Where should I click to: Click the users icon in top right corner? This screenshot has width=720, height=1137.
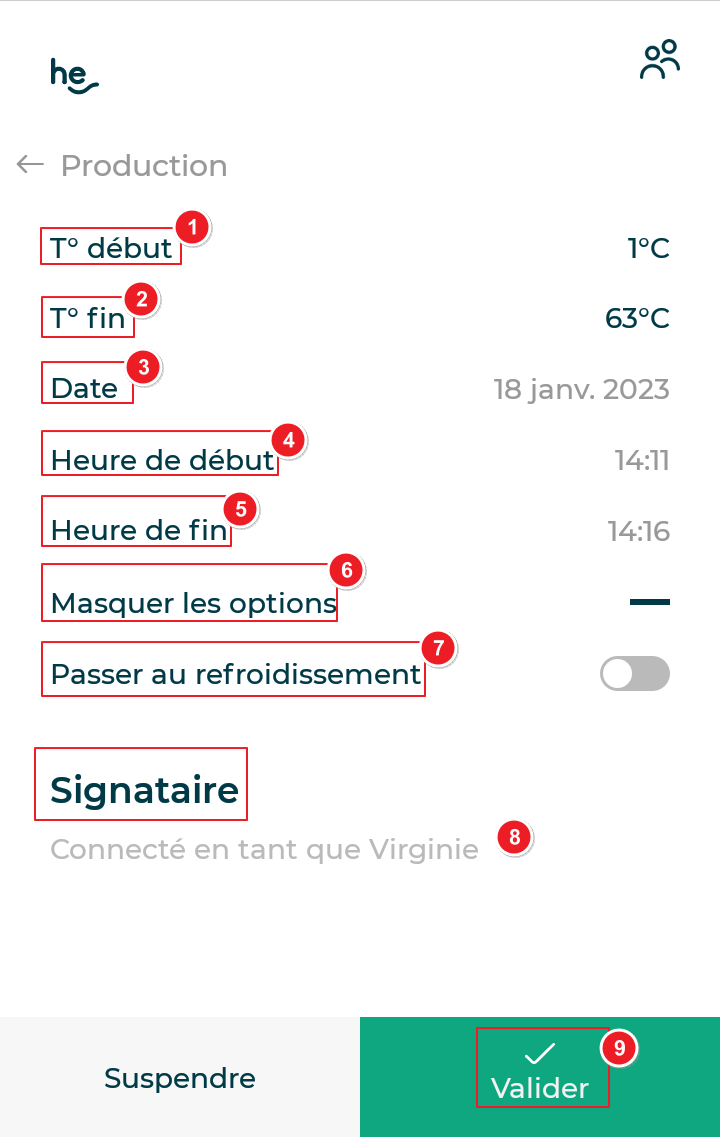click(659, 60)
